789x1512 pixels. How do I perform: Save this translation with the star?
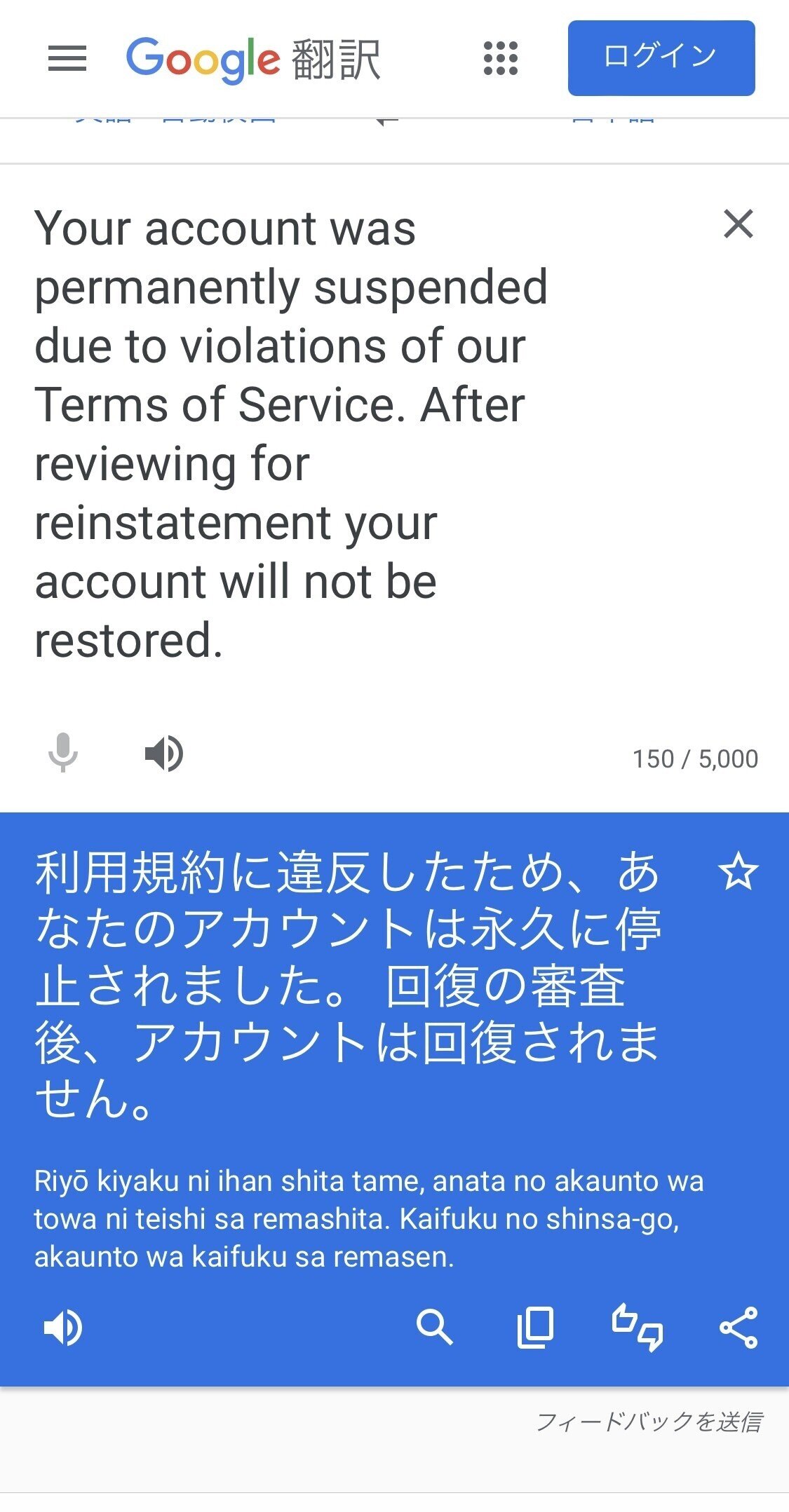click(x=738, y=873)
